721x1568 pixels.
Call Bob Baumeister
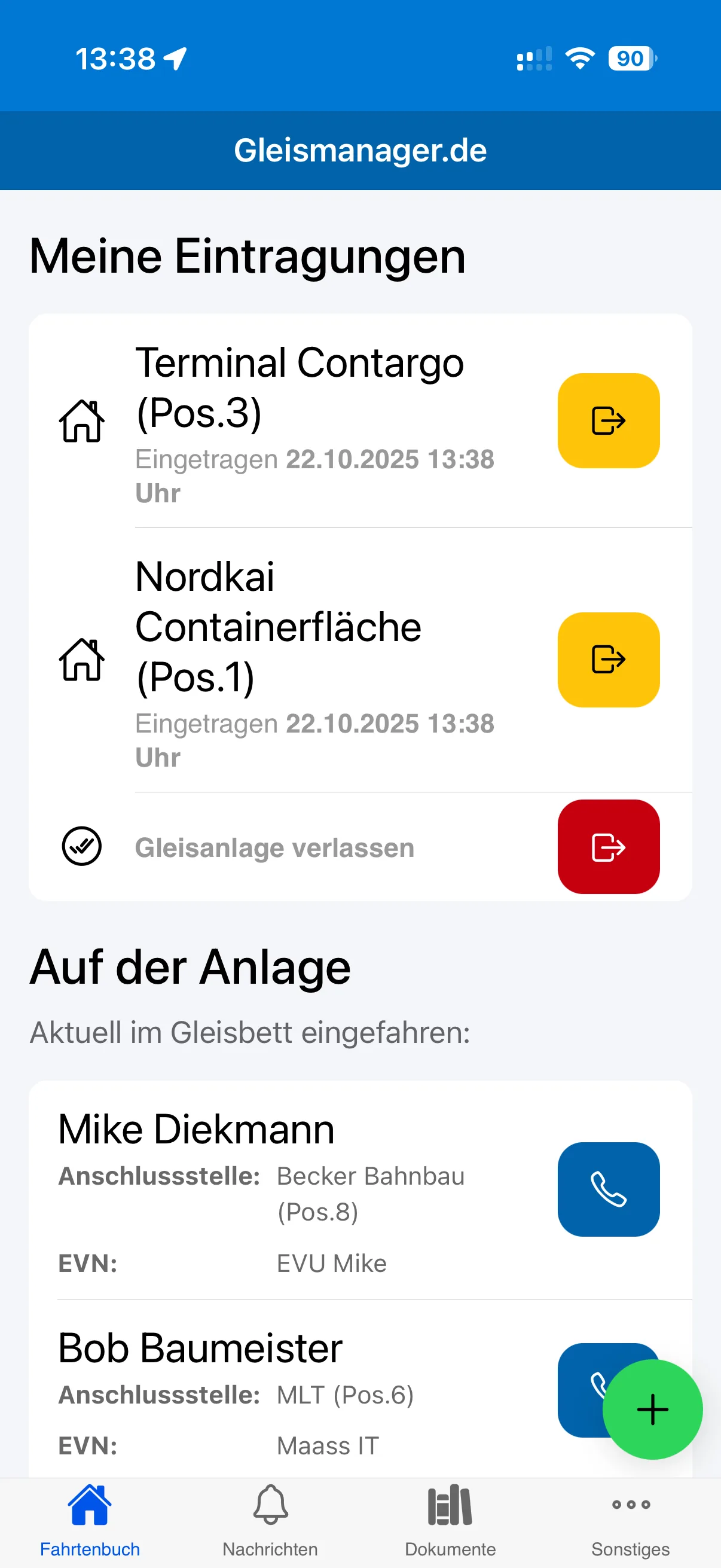click(x=581, y=1382)
